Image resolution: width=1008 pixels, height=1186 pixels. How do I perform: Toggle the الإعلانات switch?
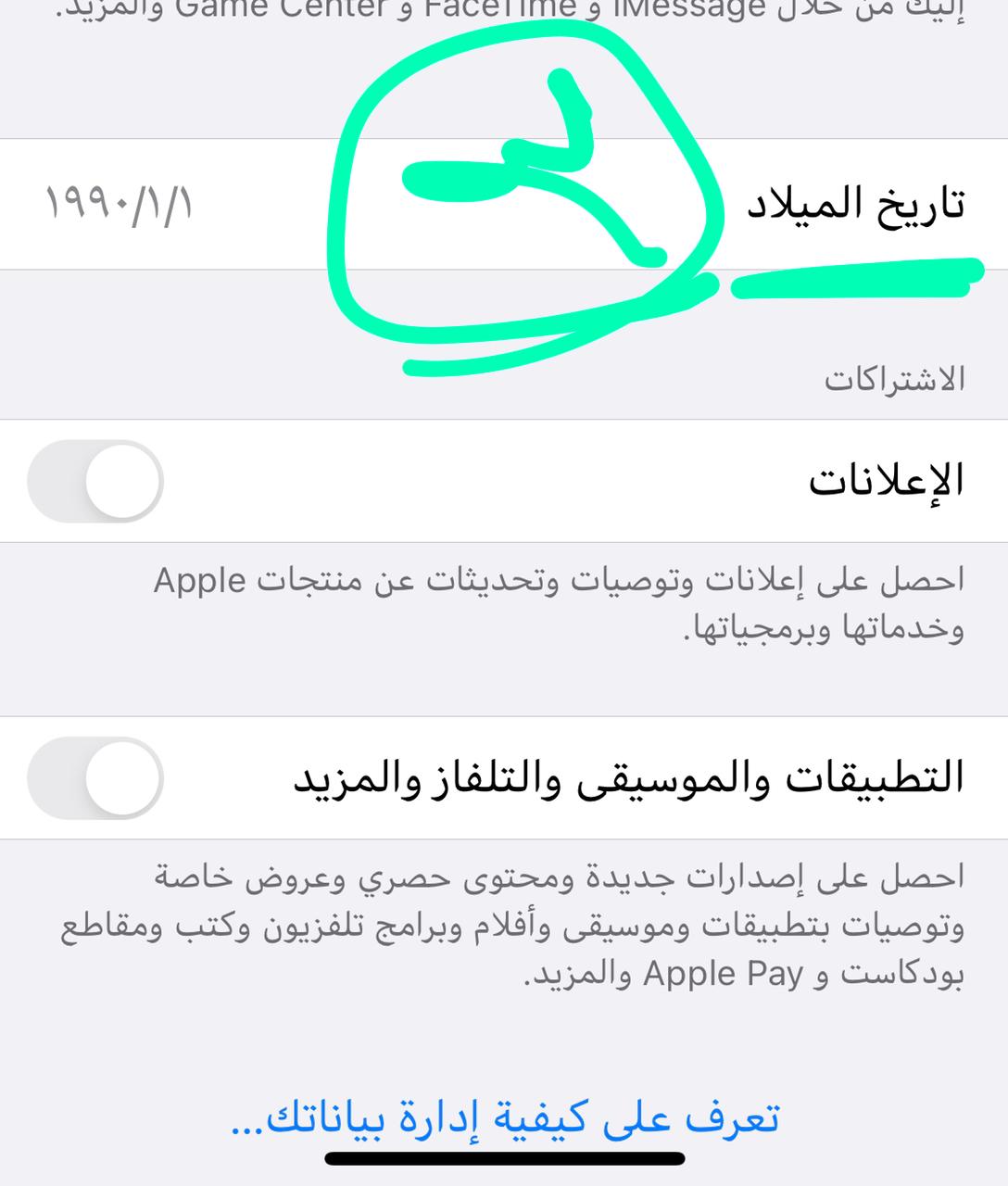pyautogui.click(x=95, y=482)
